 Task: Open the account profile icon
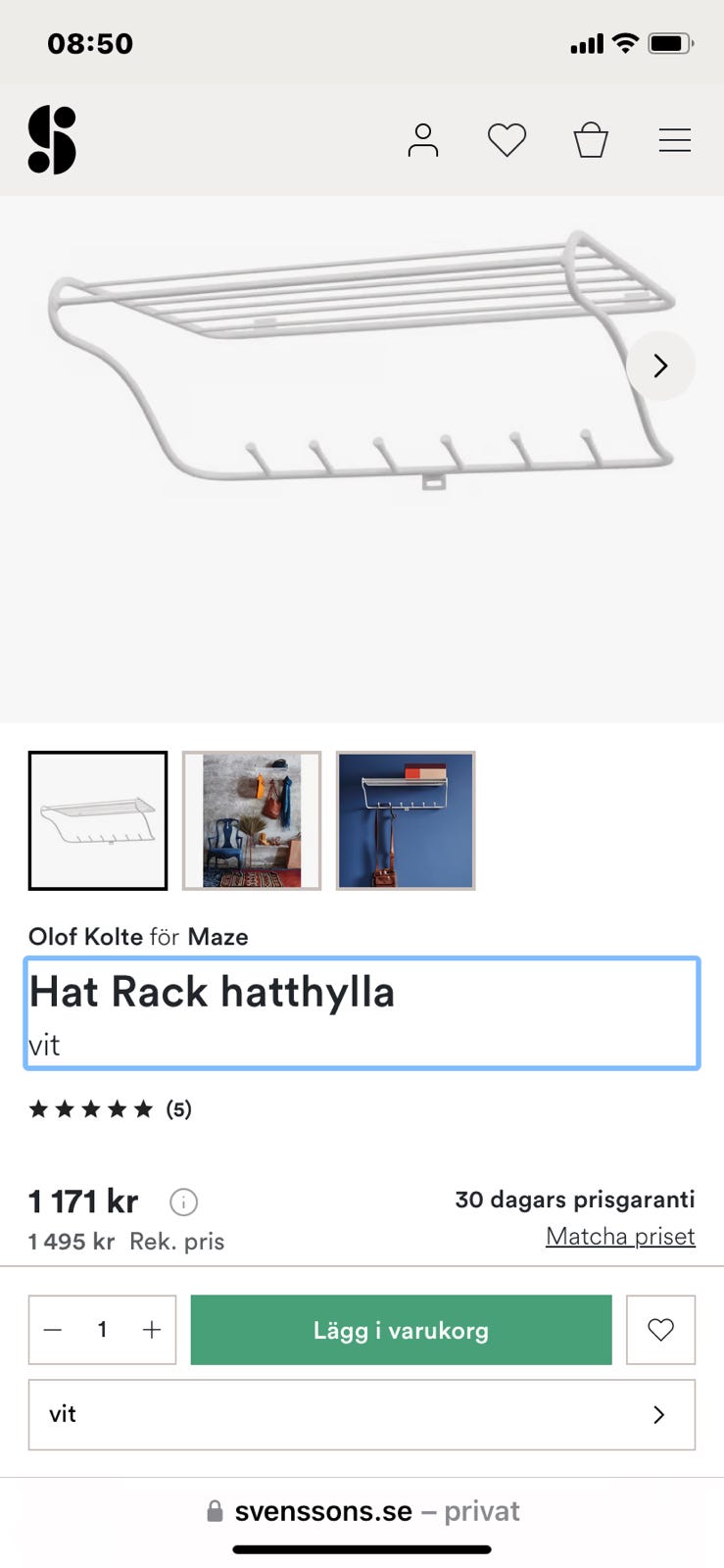click(x=423, y=140)
